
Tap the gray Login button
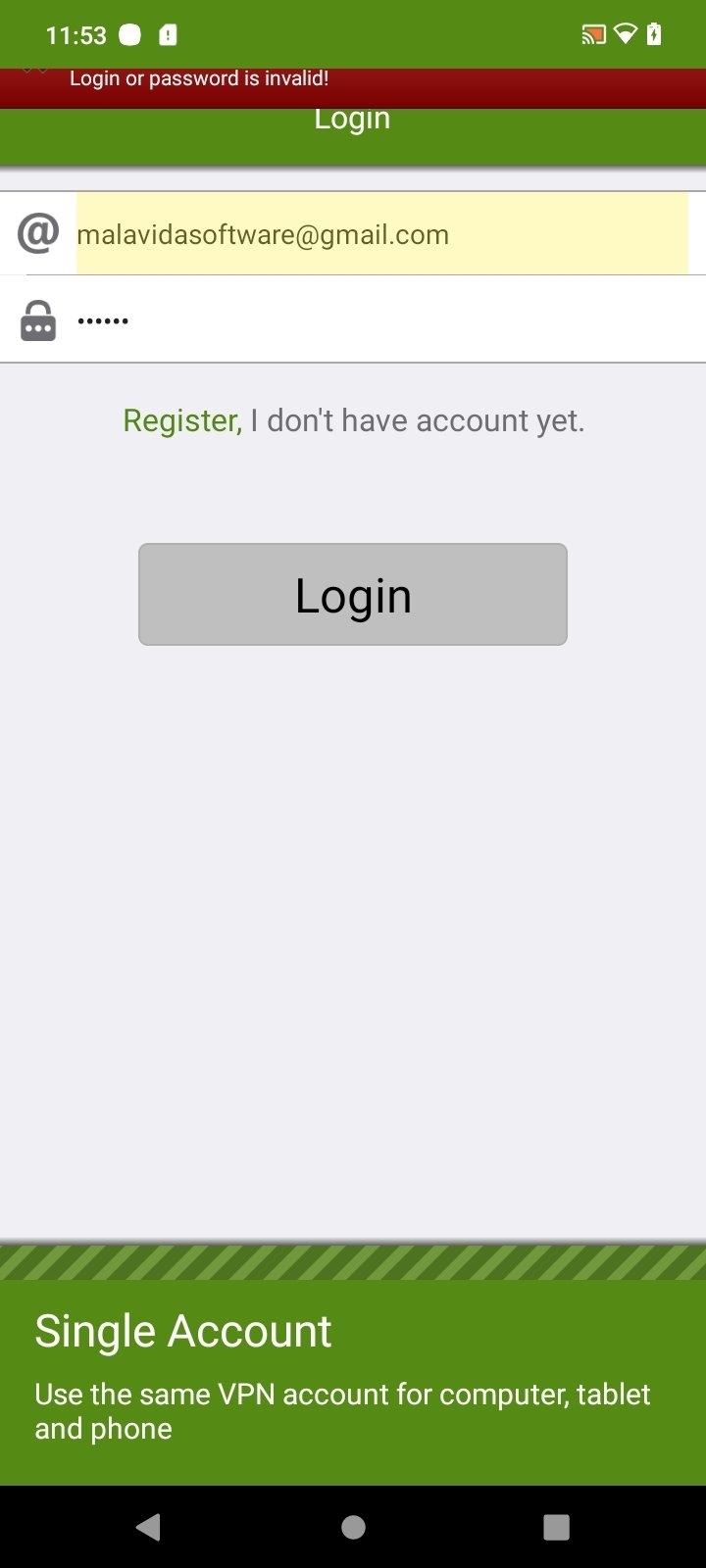pyautogui.click(x=353, y=594)
